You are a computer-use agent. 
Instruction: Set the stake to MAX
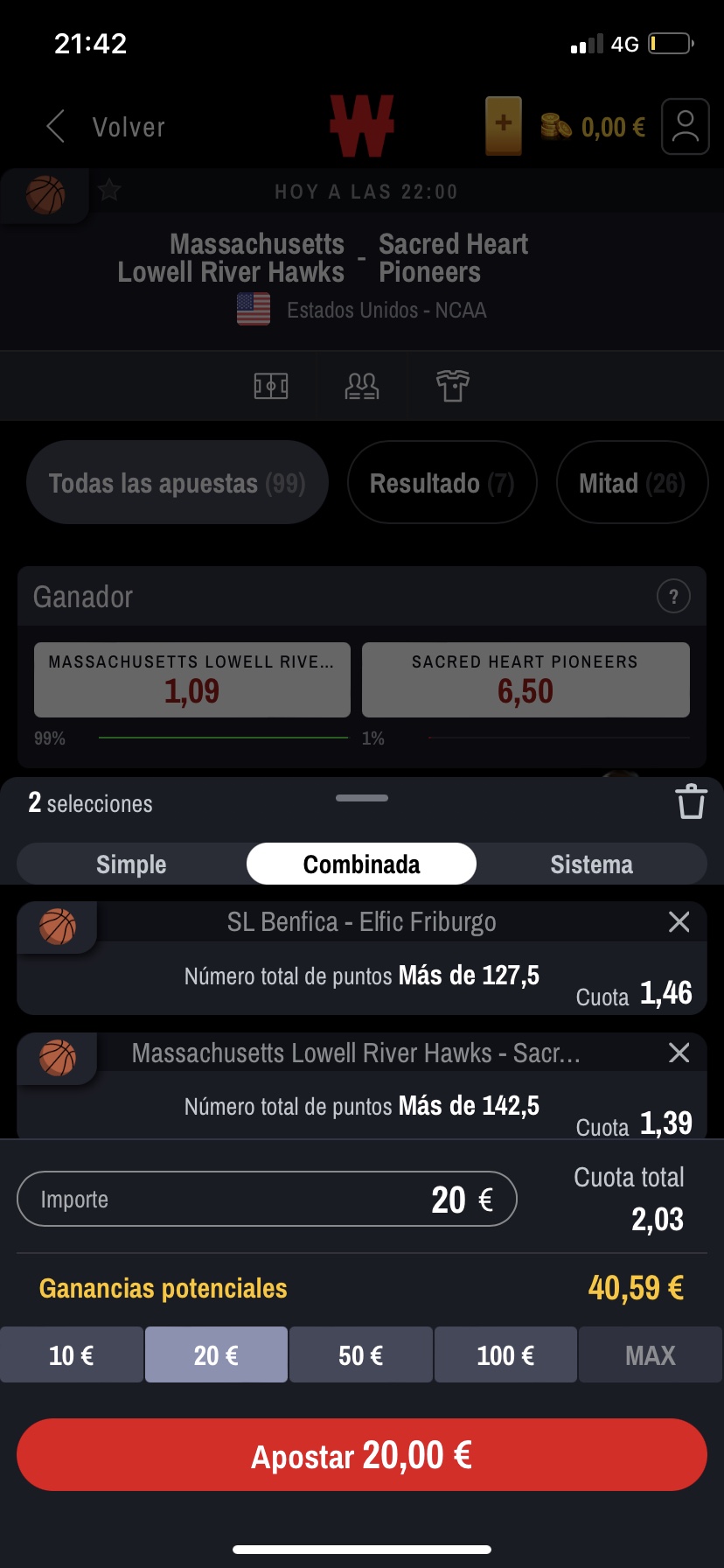pos(651,1355)
